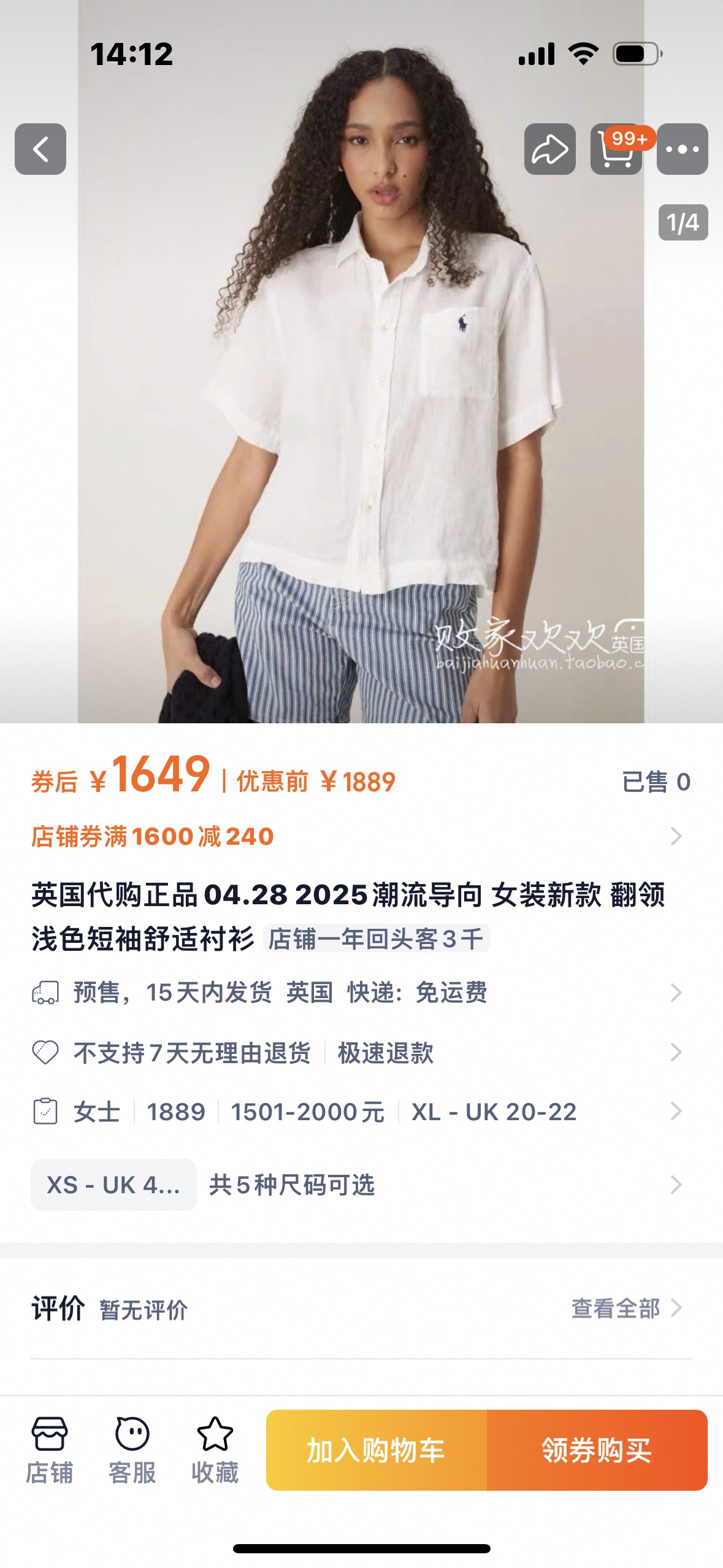This screenshot has width=723, height=1568.
Task: Contact 客服 customer service
Action: click(132, 1449)
